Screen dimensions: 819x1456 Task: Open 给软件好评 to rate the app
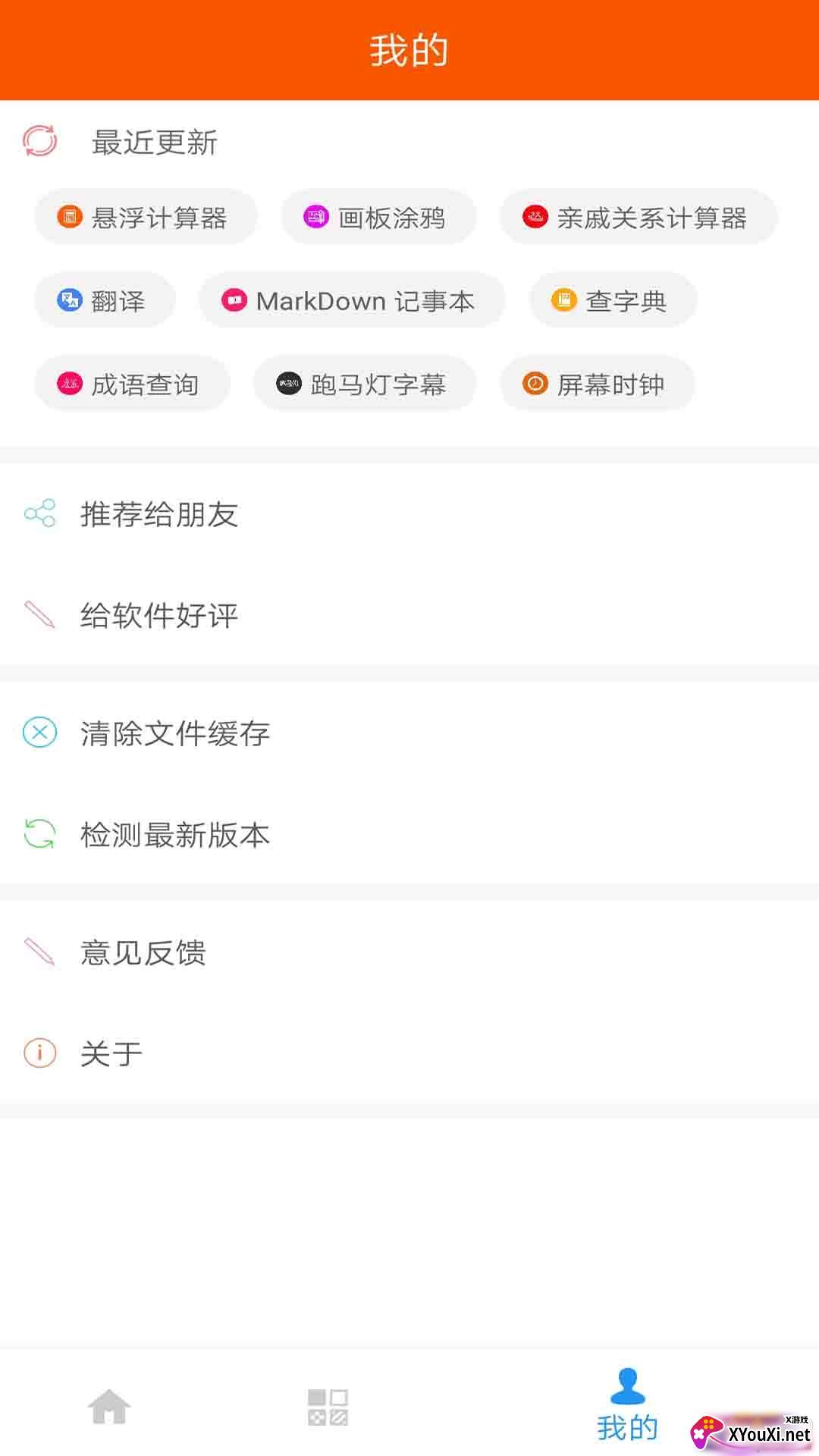click(x=409, y=615)
